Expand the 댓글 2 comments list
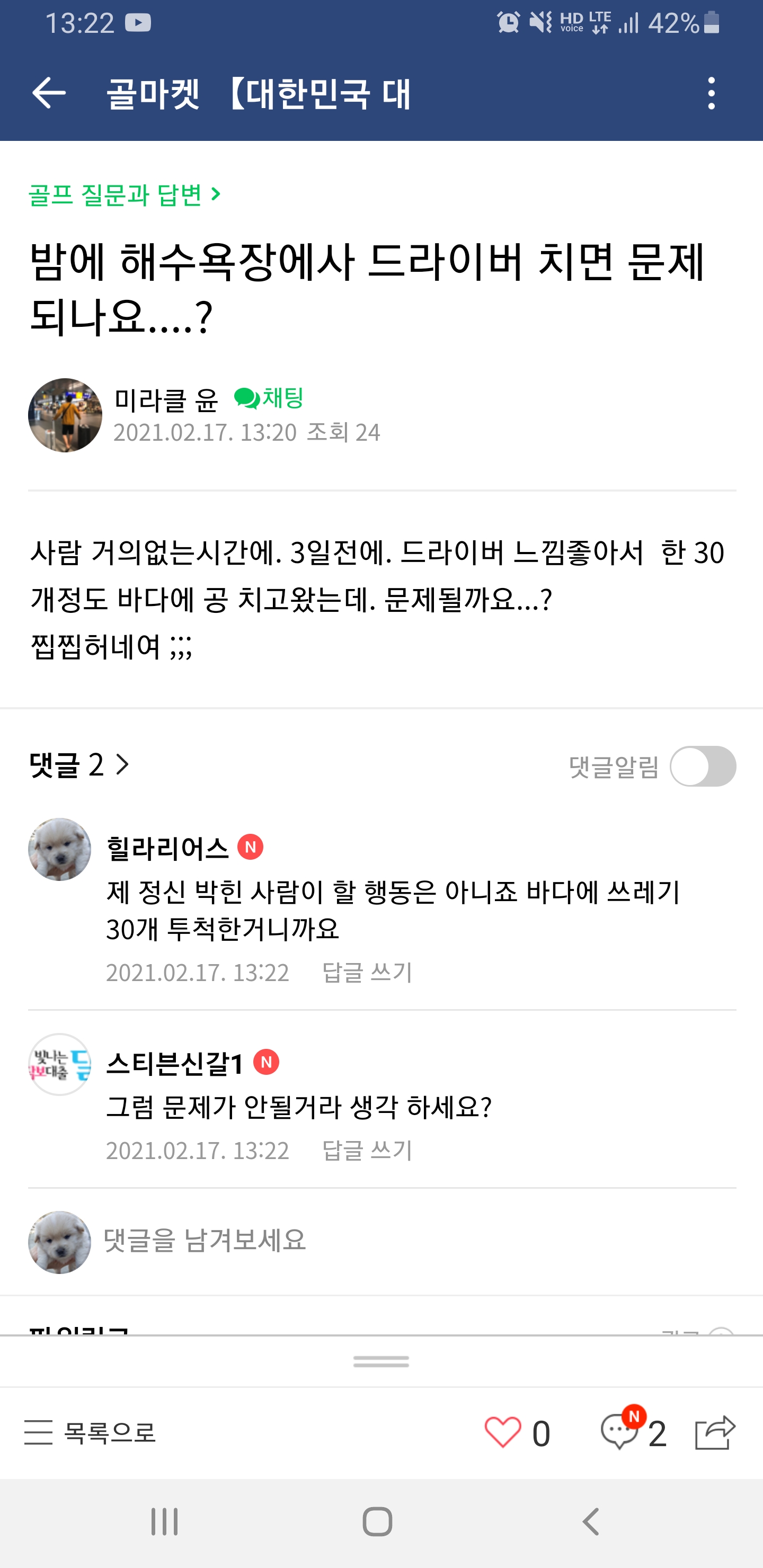The height and width of the screenshot is (1568, 763). click(x=79, y=764)
